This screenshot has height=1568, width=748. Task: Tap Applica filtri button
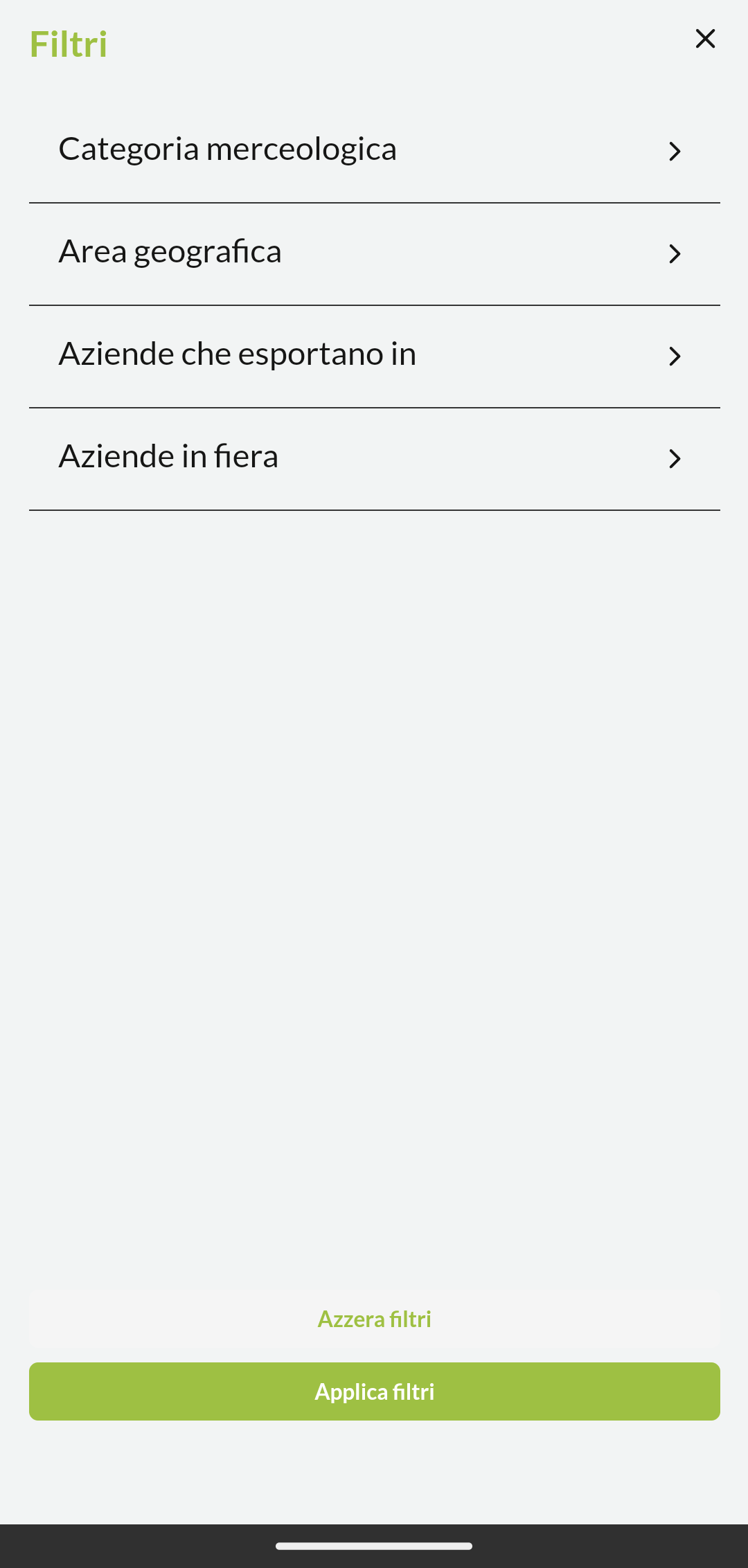pos(375,1391)
